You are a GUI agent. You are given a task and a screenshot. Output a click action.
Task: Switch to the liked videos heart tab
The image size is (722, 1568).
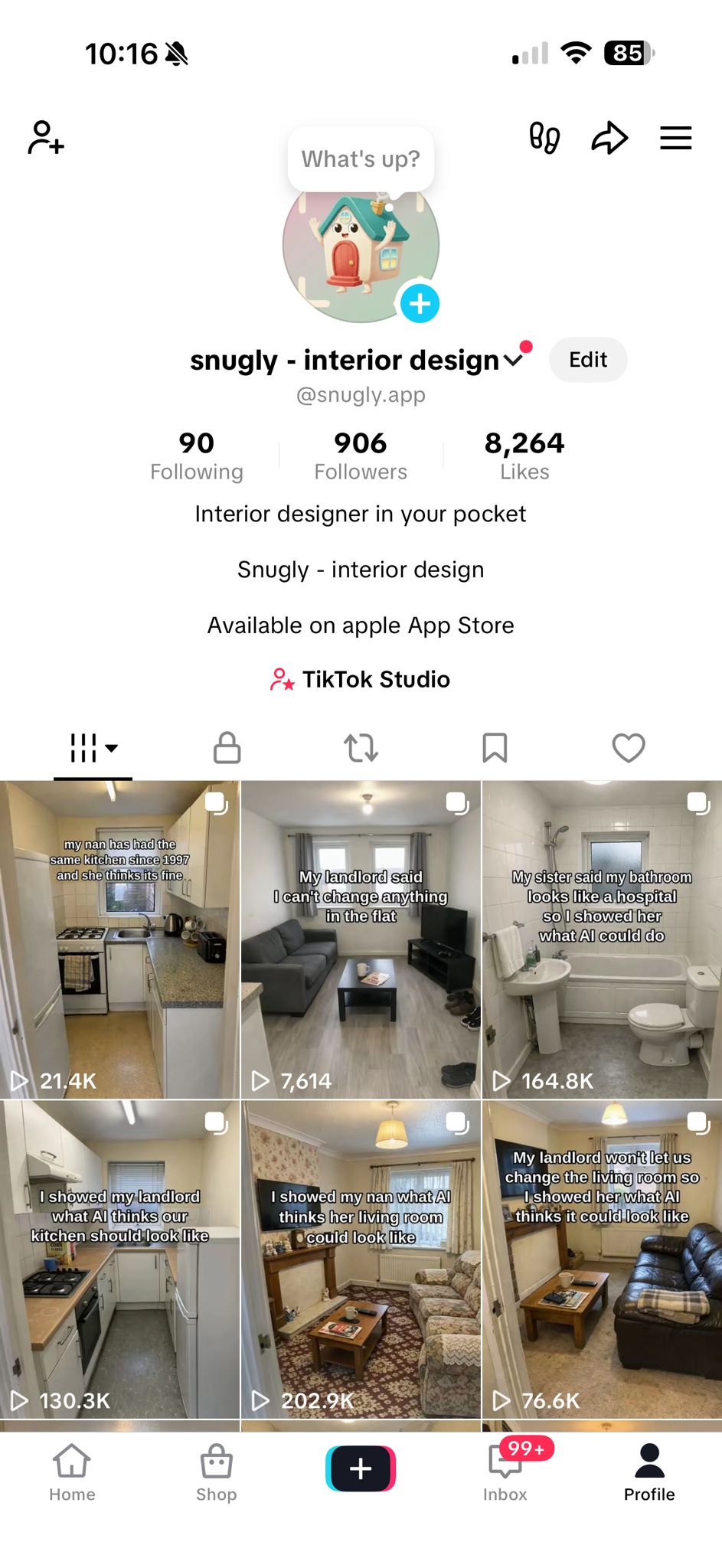[x=629, y=748]
